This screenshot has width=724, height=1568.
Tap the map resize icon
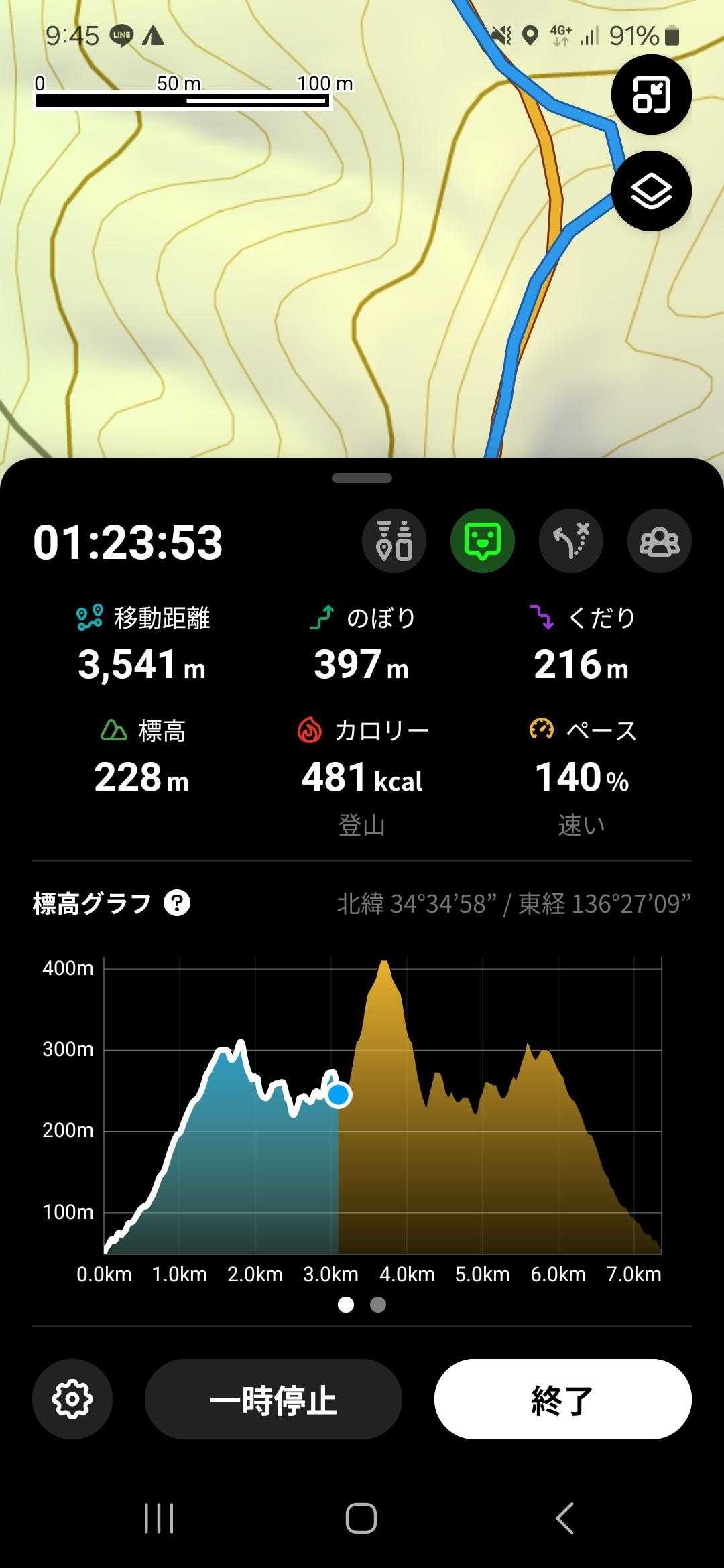click(651, 94)
